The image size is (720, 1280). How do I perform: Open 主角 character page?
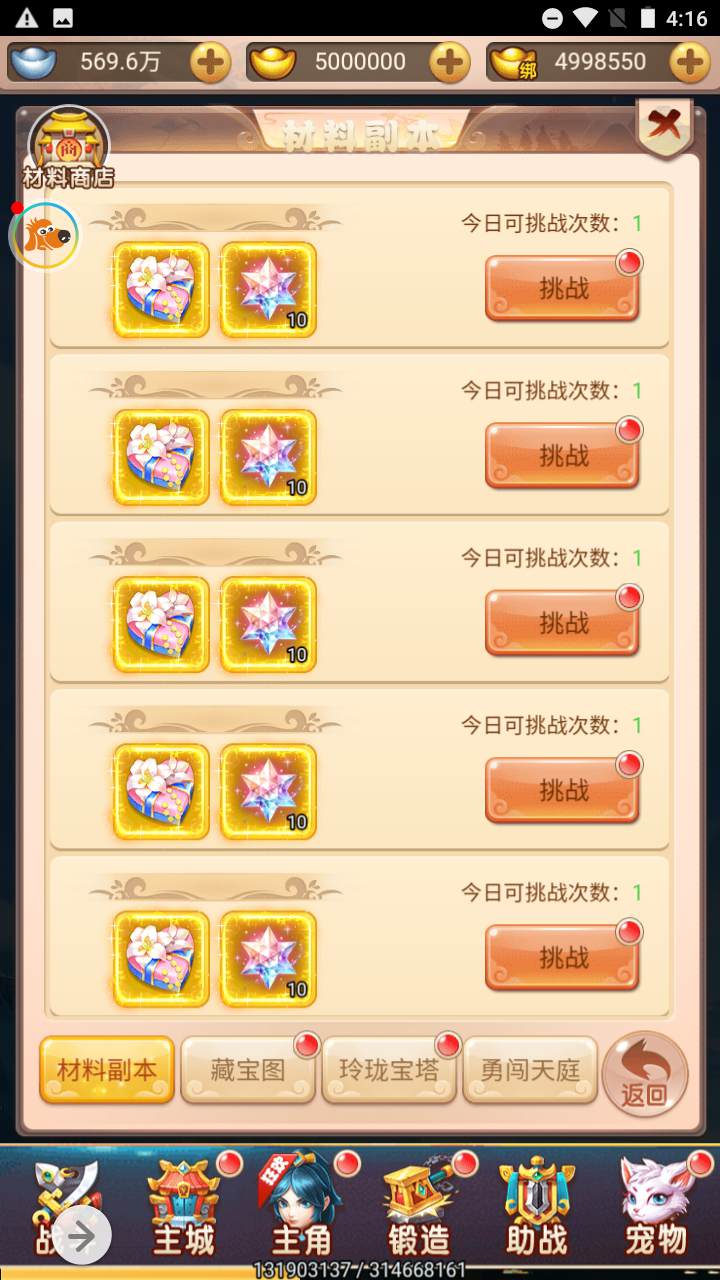(x=301, y=1210)
